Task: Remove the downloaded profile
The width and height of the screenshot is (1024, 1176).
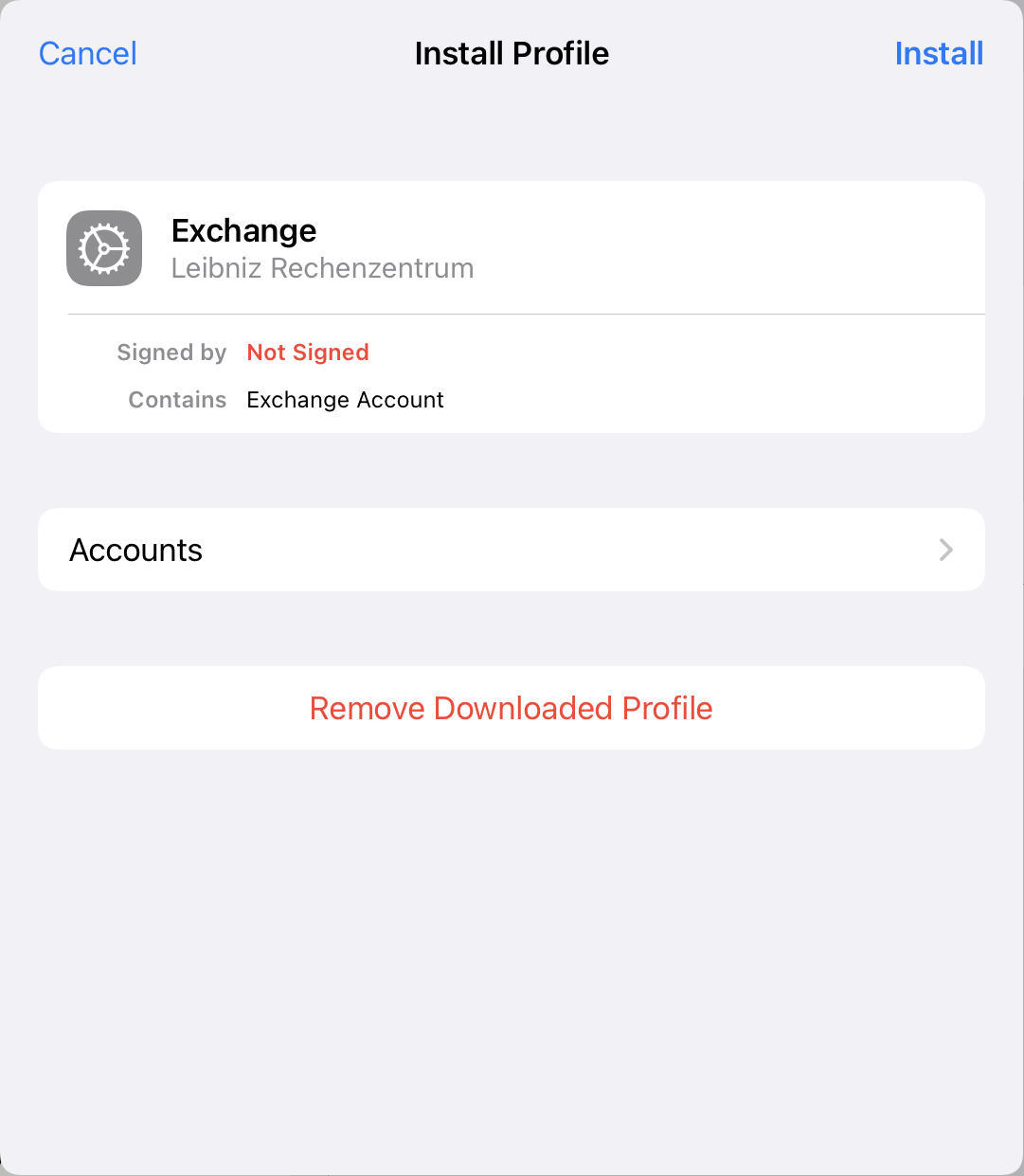Action: [512, 708]
